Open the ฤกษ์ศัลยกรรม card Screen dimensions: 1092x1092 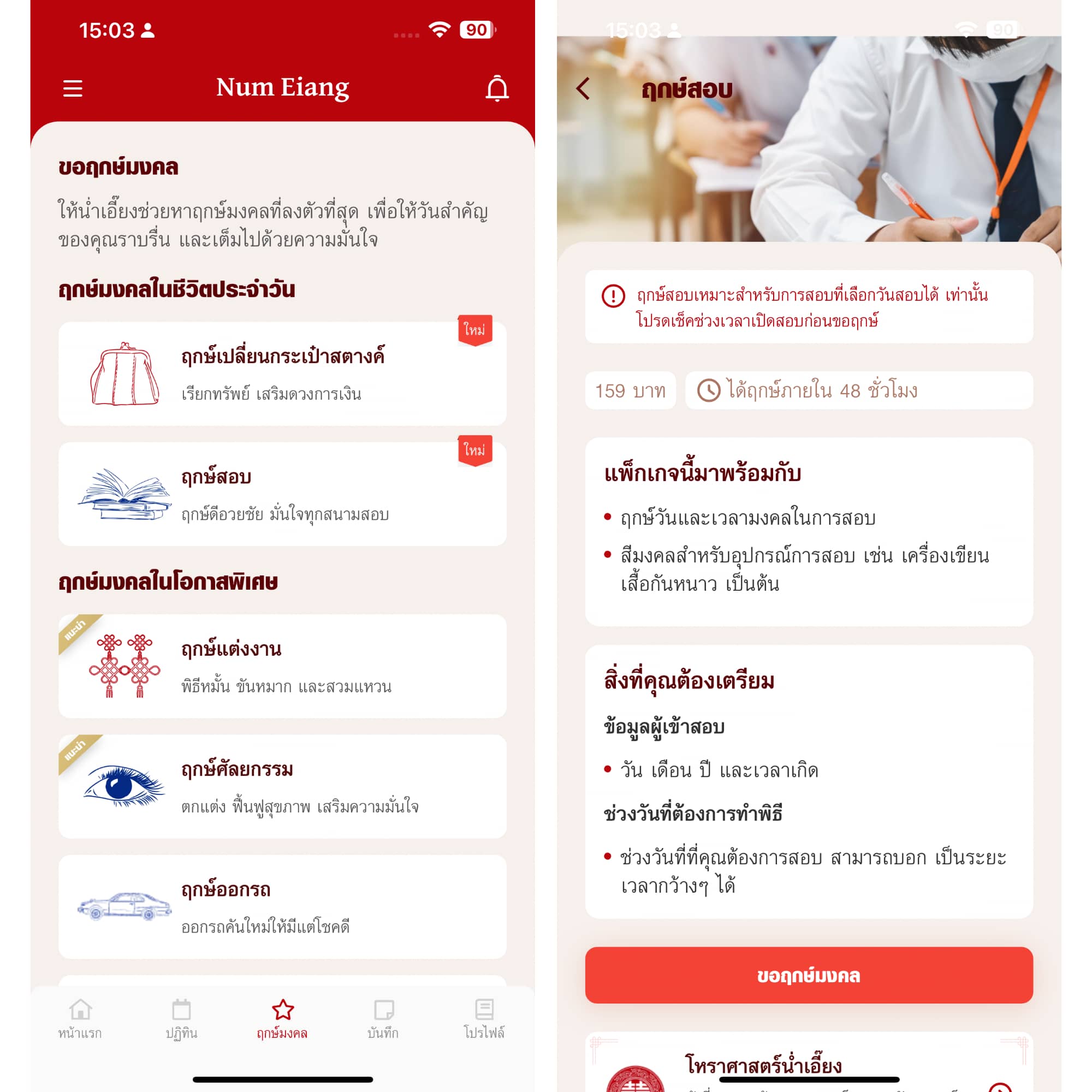(x=282, y=786)
